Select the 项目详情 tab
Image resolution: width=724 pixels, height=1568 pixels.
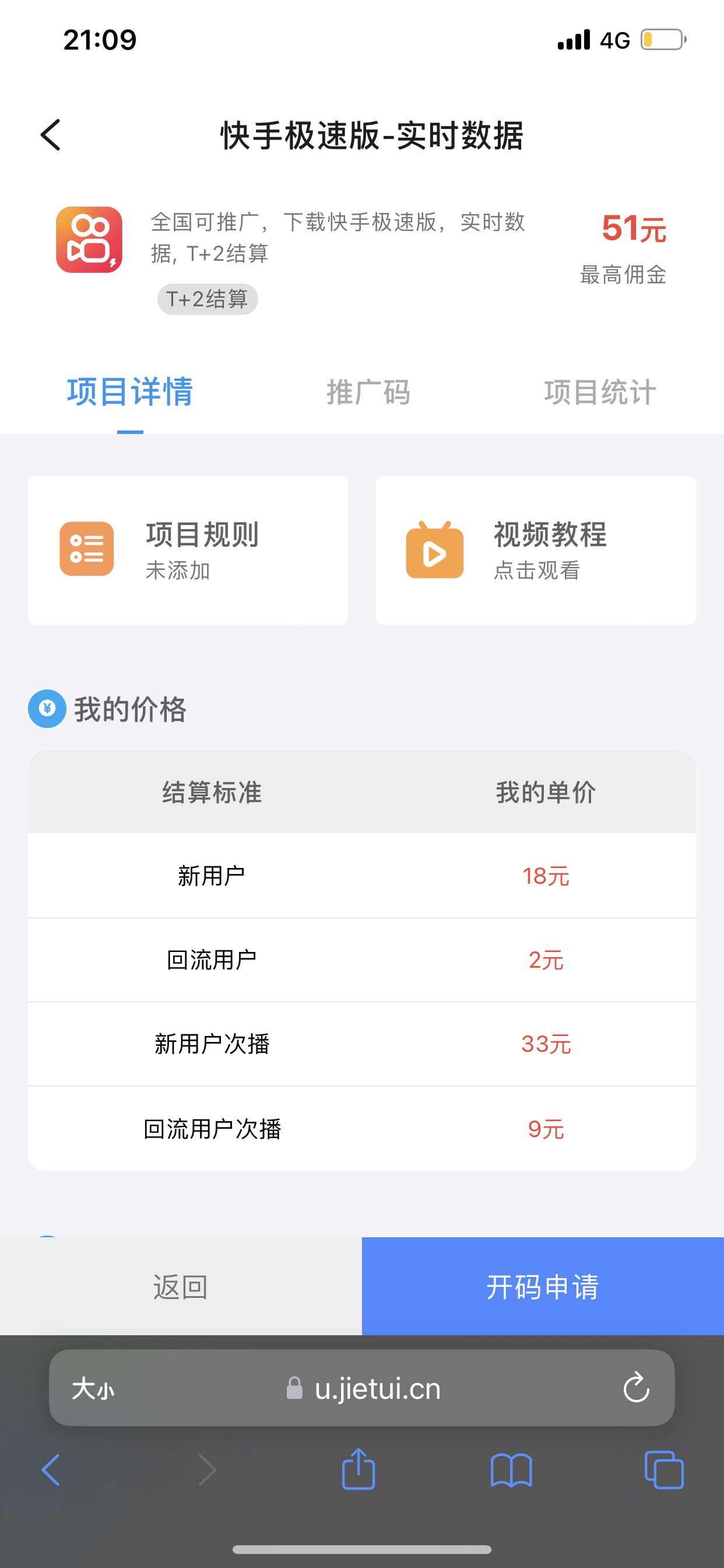click(129, 392)
